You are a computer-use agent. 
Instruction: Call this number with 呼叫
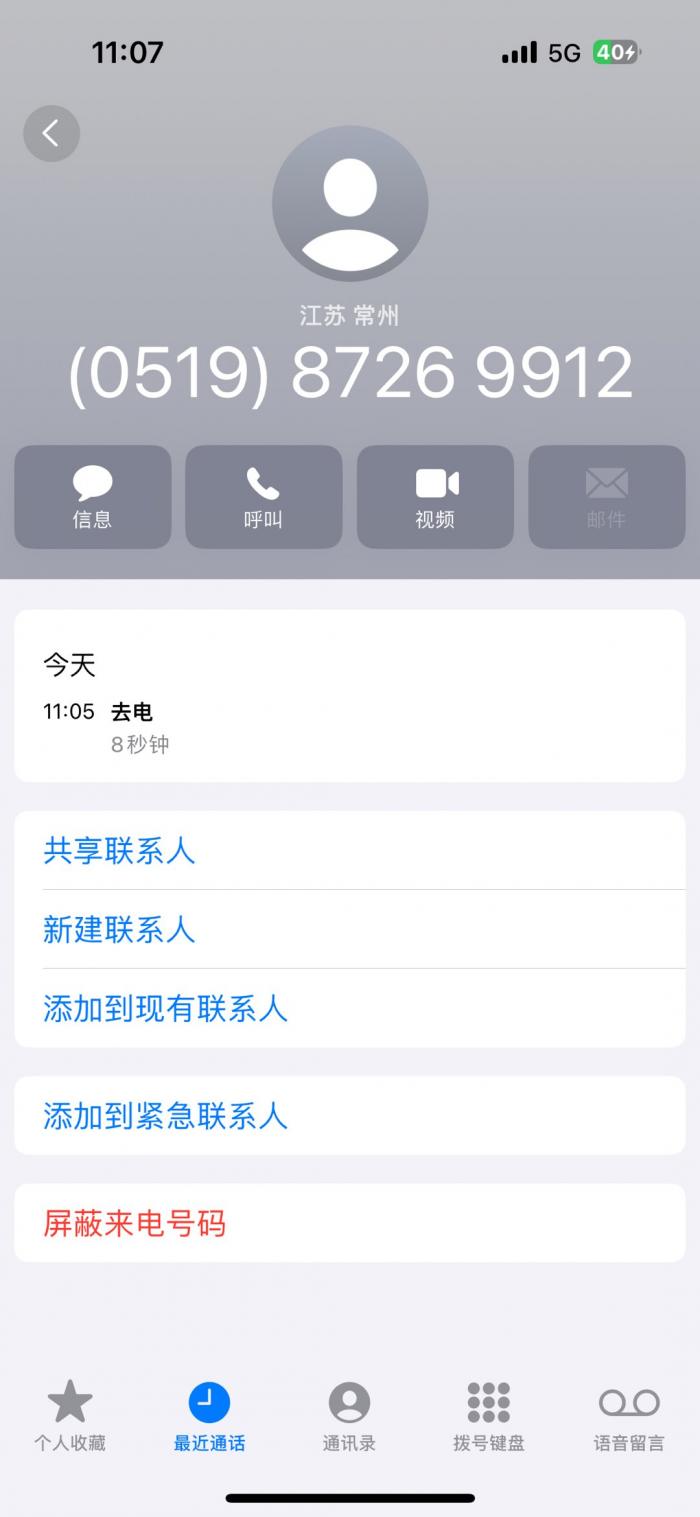(x=264, y=497)
